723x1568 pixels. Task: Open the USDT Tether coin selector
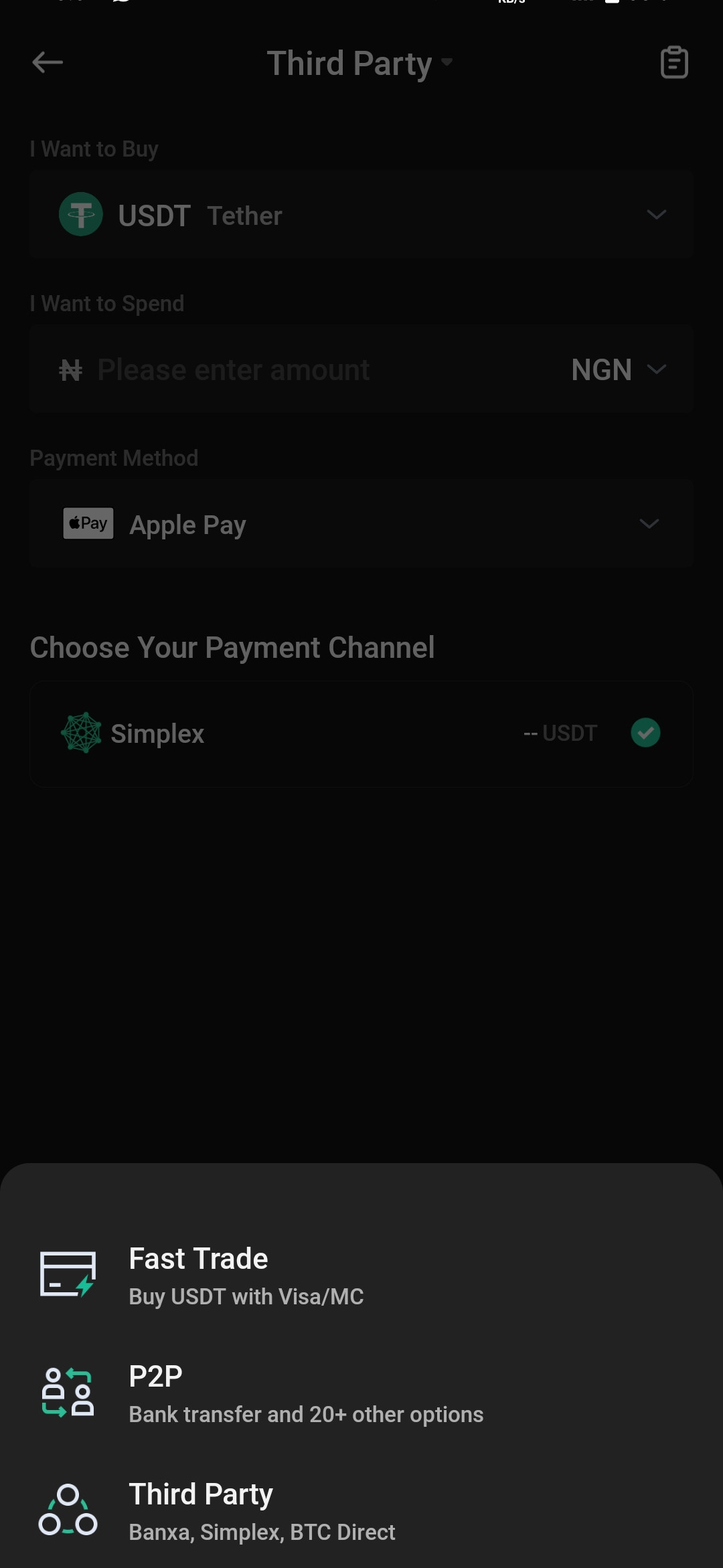(x=361, y=215)
